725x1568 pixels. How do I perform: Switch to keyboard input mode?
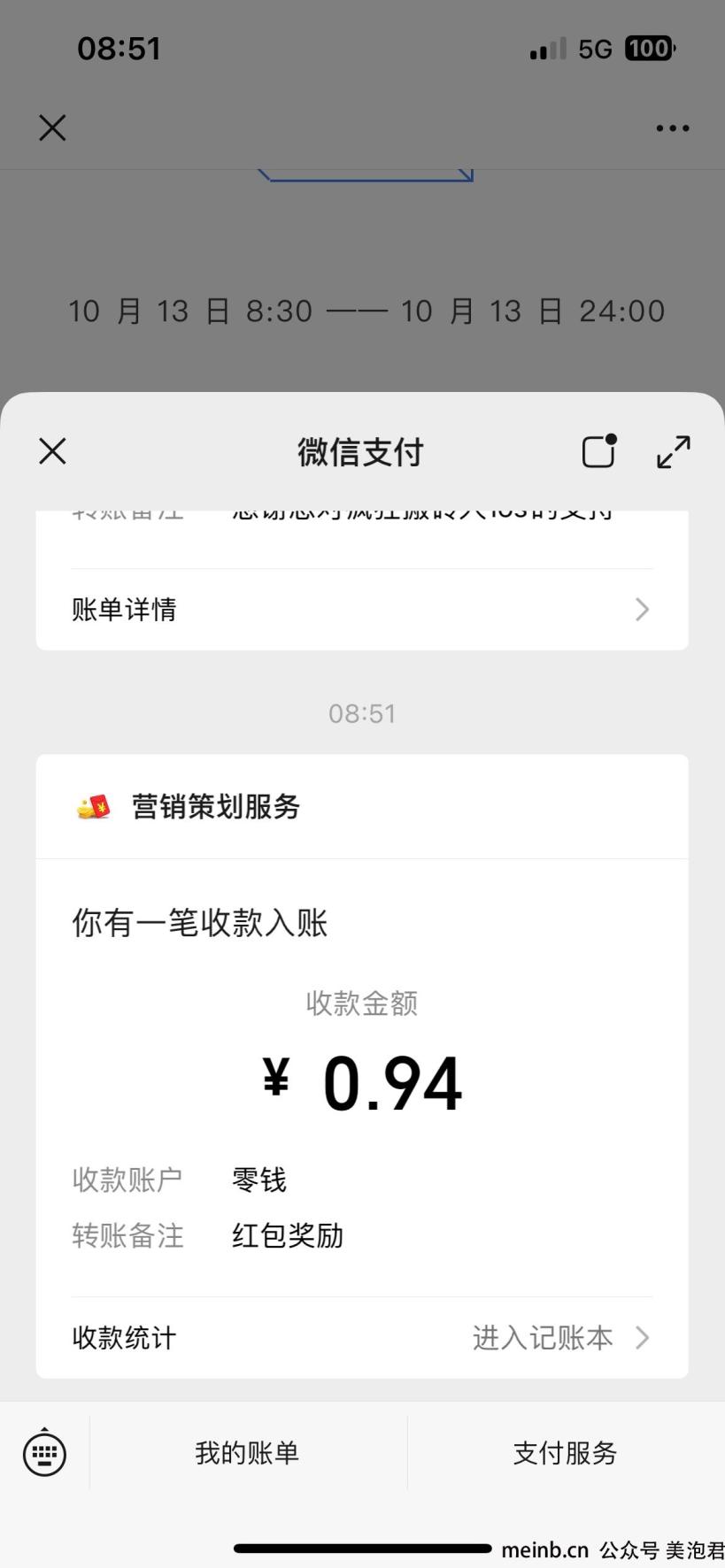click(44, 1453)
